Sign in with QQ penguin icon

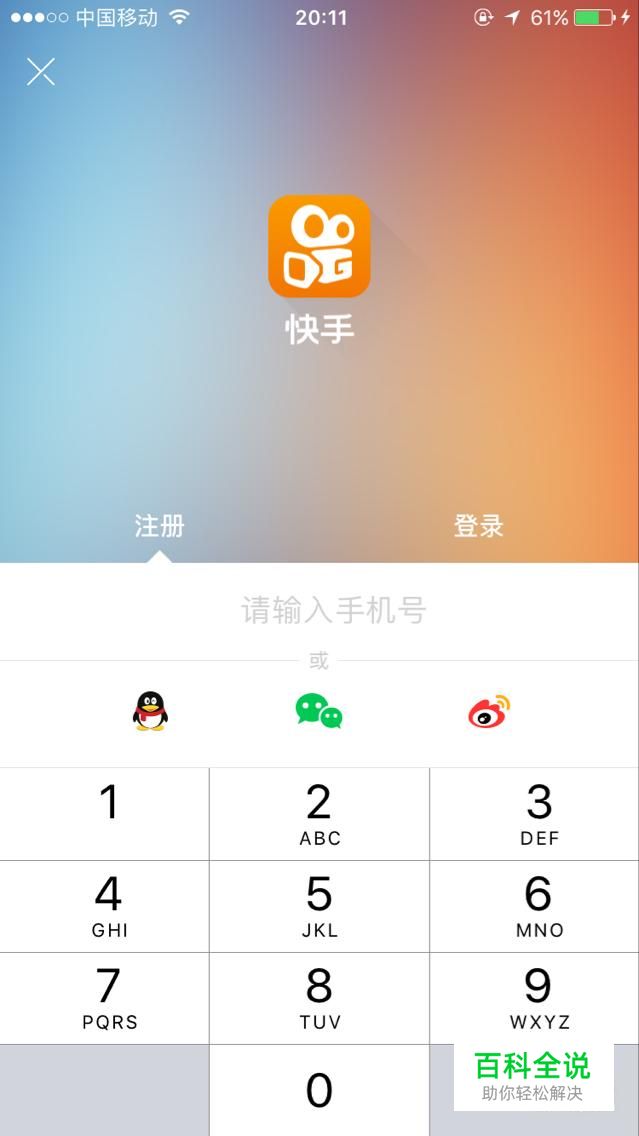[150, 711]
